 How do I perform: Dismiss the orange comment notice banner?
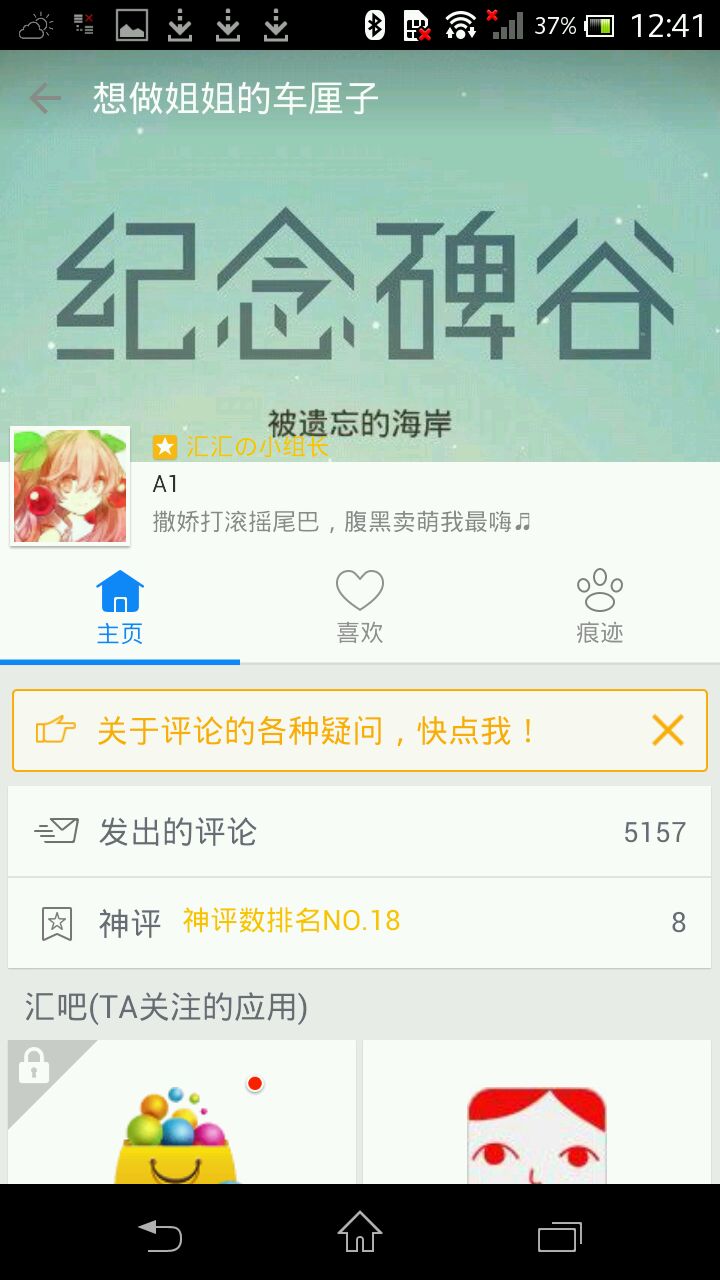pos(667,731)
